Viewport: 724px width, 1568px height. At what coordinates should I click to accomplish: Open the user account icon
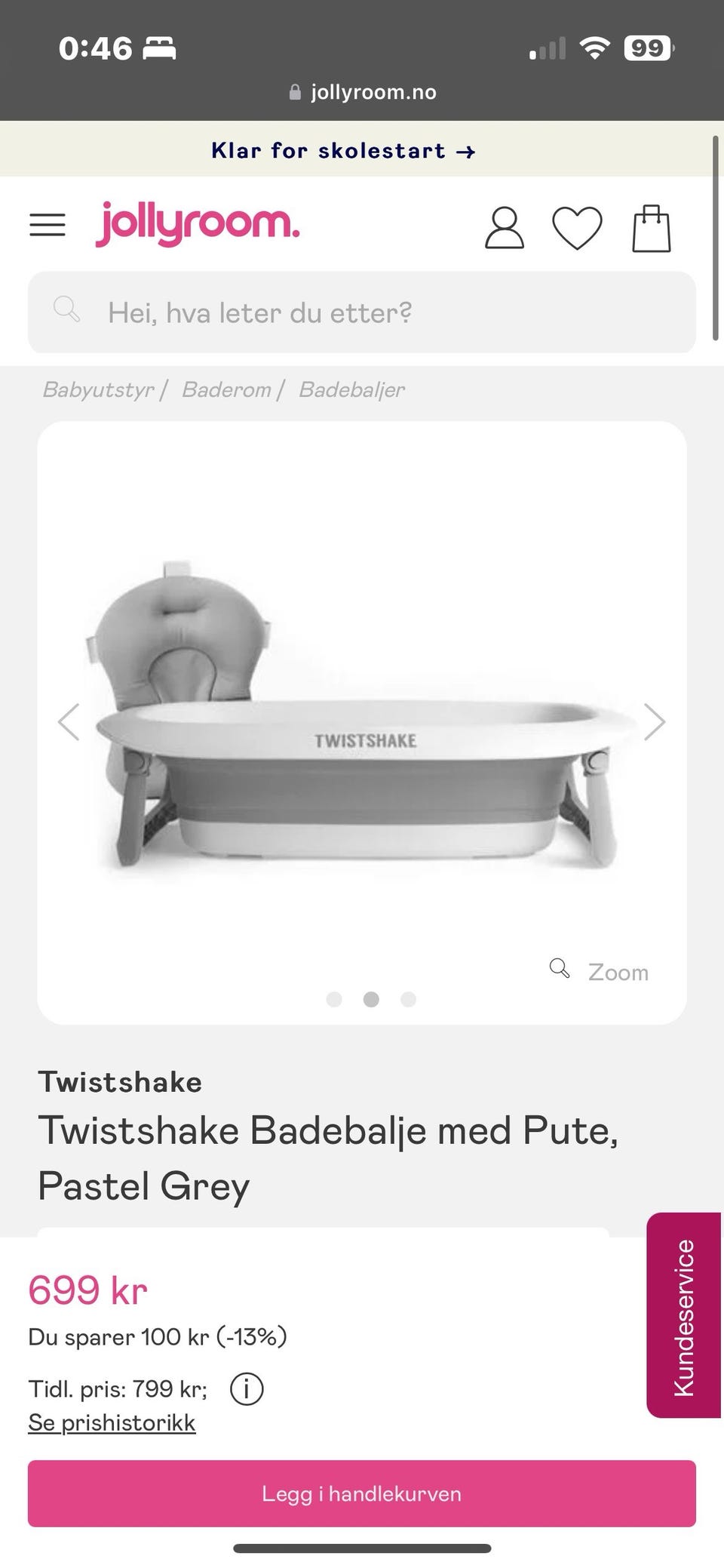505,227
